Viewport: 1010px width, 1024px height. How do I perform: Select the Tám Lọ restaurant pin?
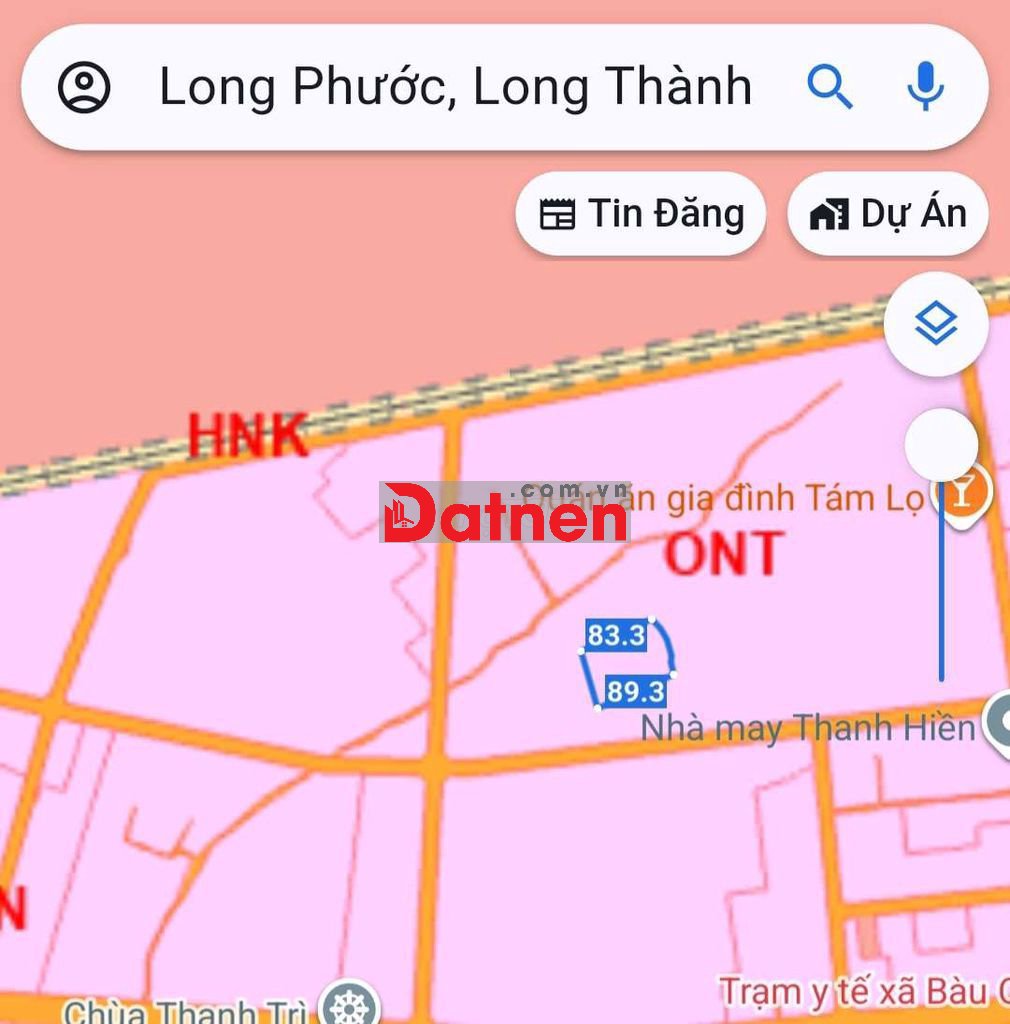pos(964,493)
